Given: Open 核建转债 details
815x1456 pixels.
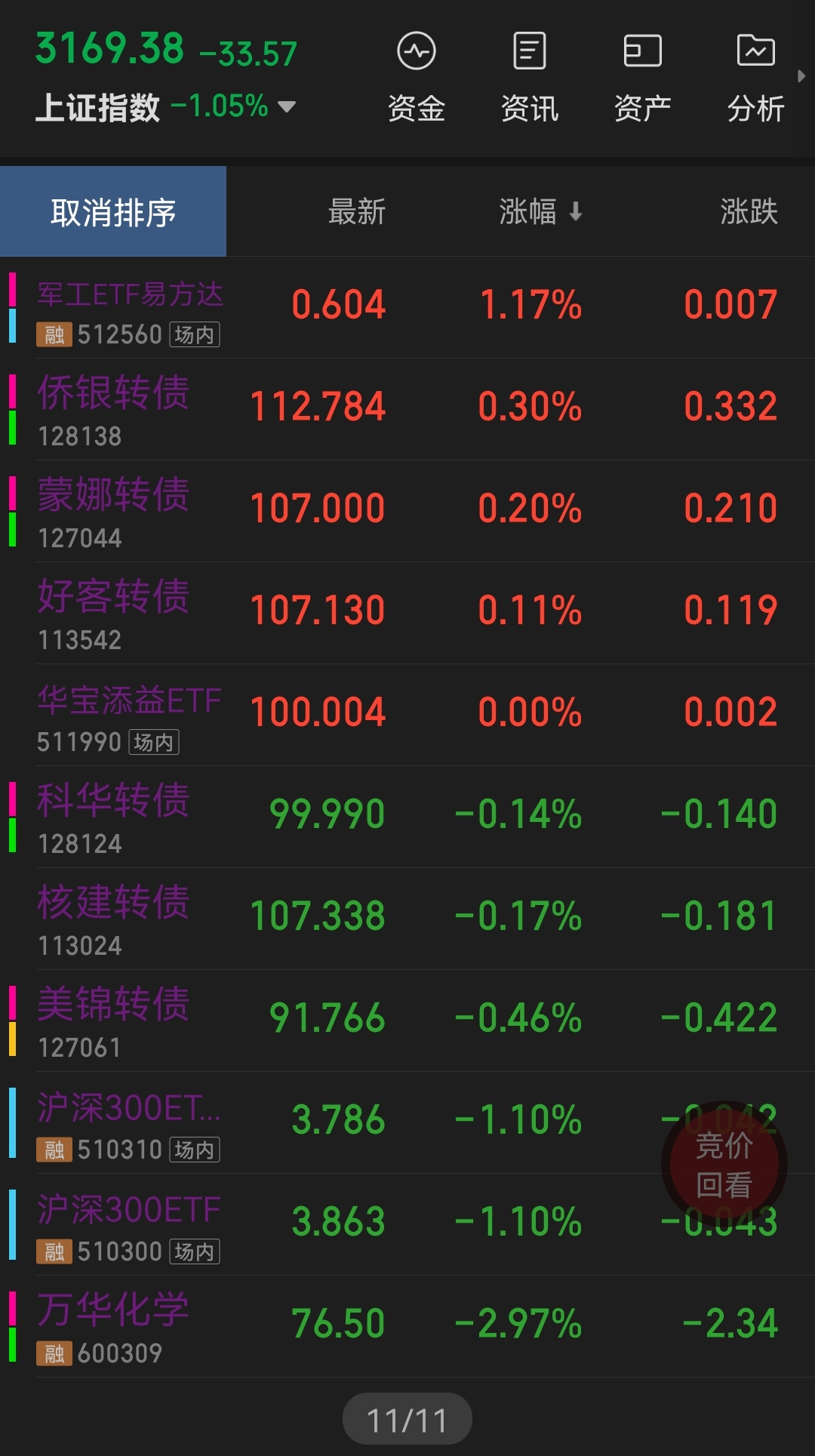Looking at the screenshot, I should [x=113, y=919].
